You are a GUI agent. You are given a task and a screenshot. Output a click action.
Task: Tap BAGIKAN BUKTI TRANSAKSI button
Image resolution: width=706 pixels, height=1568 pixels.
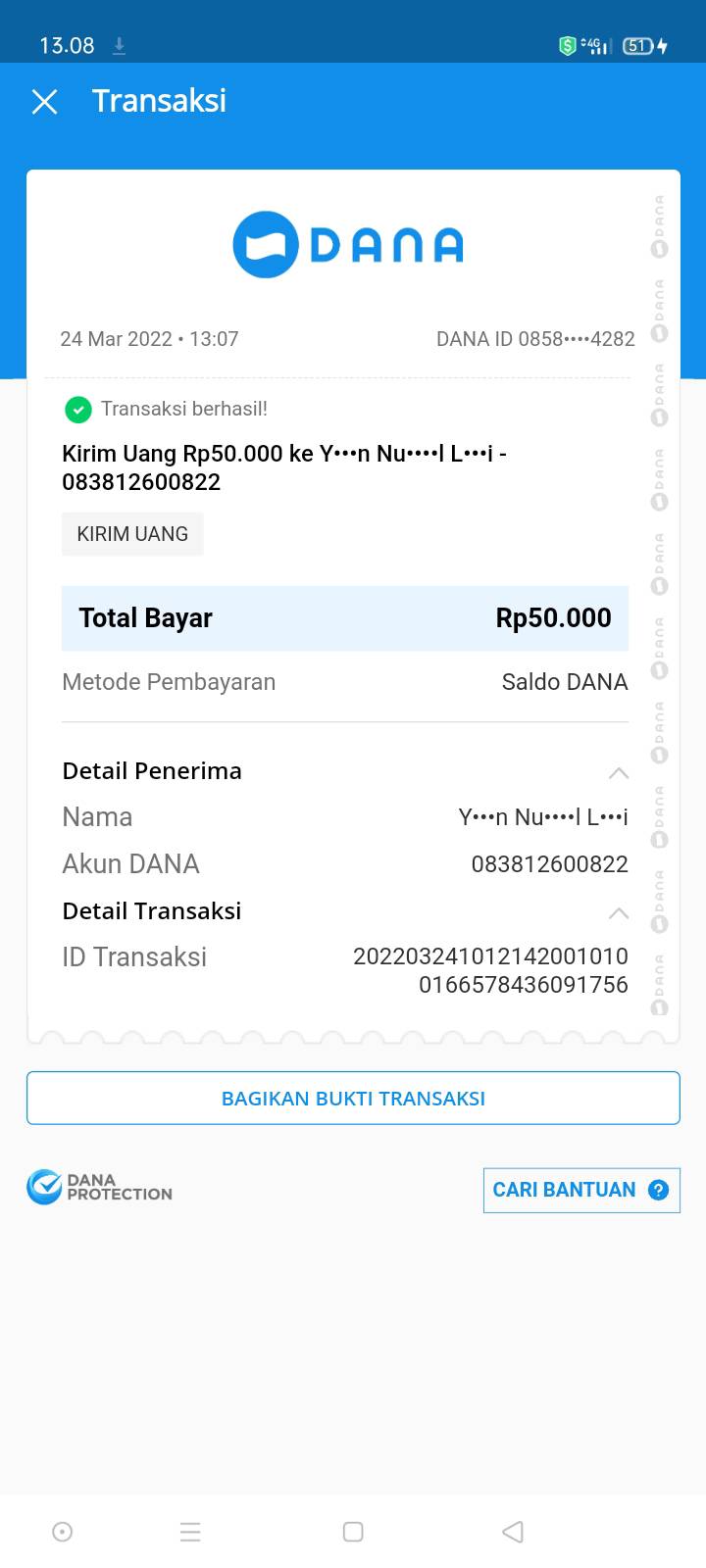click(x=353, y=1098)
